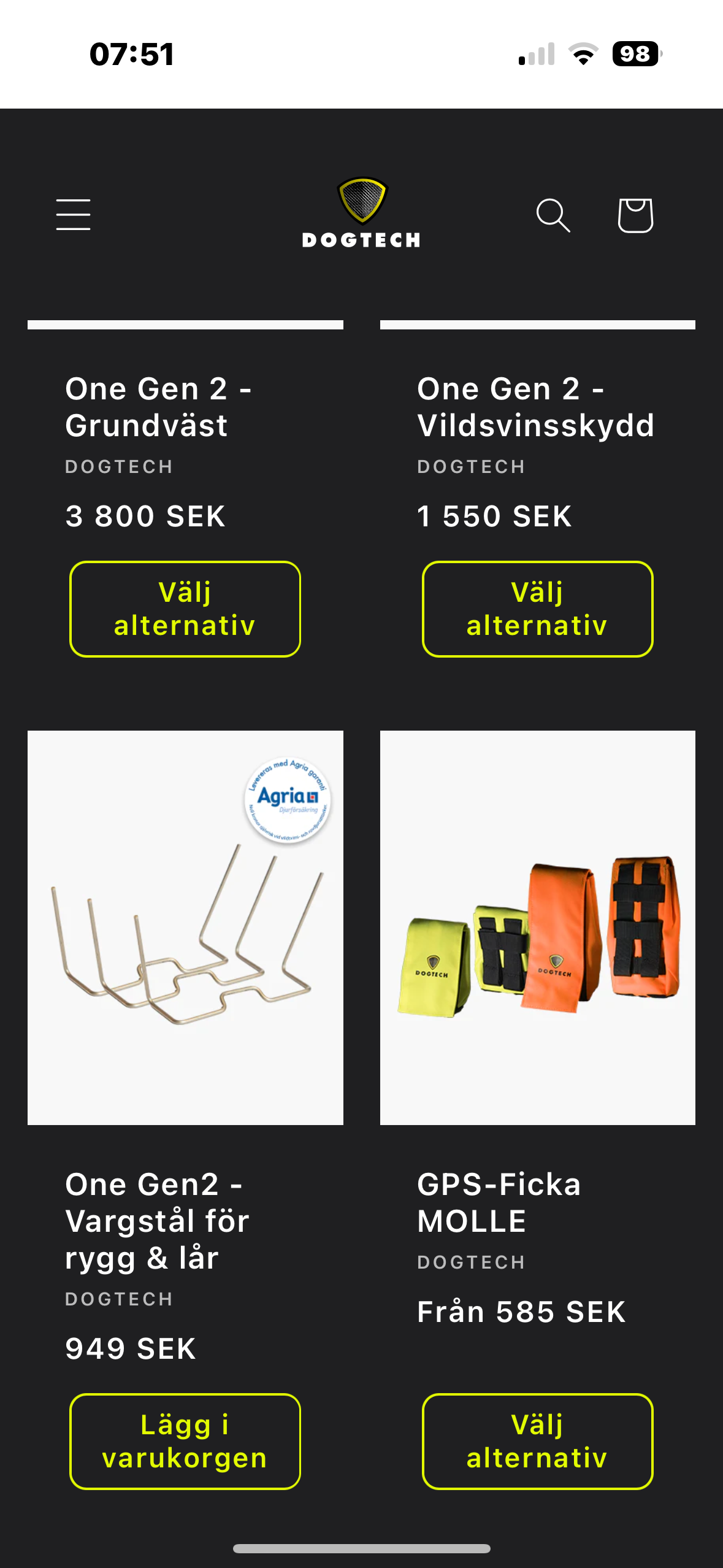Viewport: 723px width, 1568px height.
Task: Open the GPS-Ficka MOLLE title link
Action: [499, 1202]
